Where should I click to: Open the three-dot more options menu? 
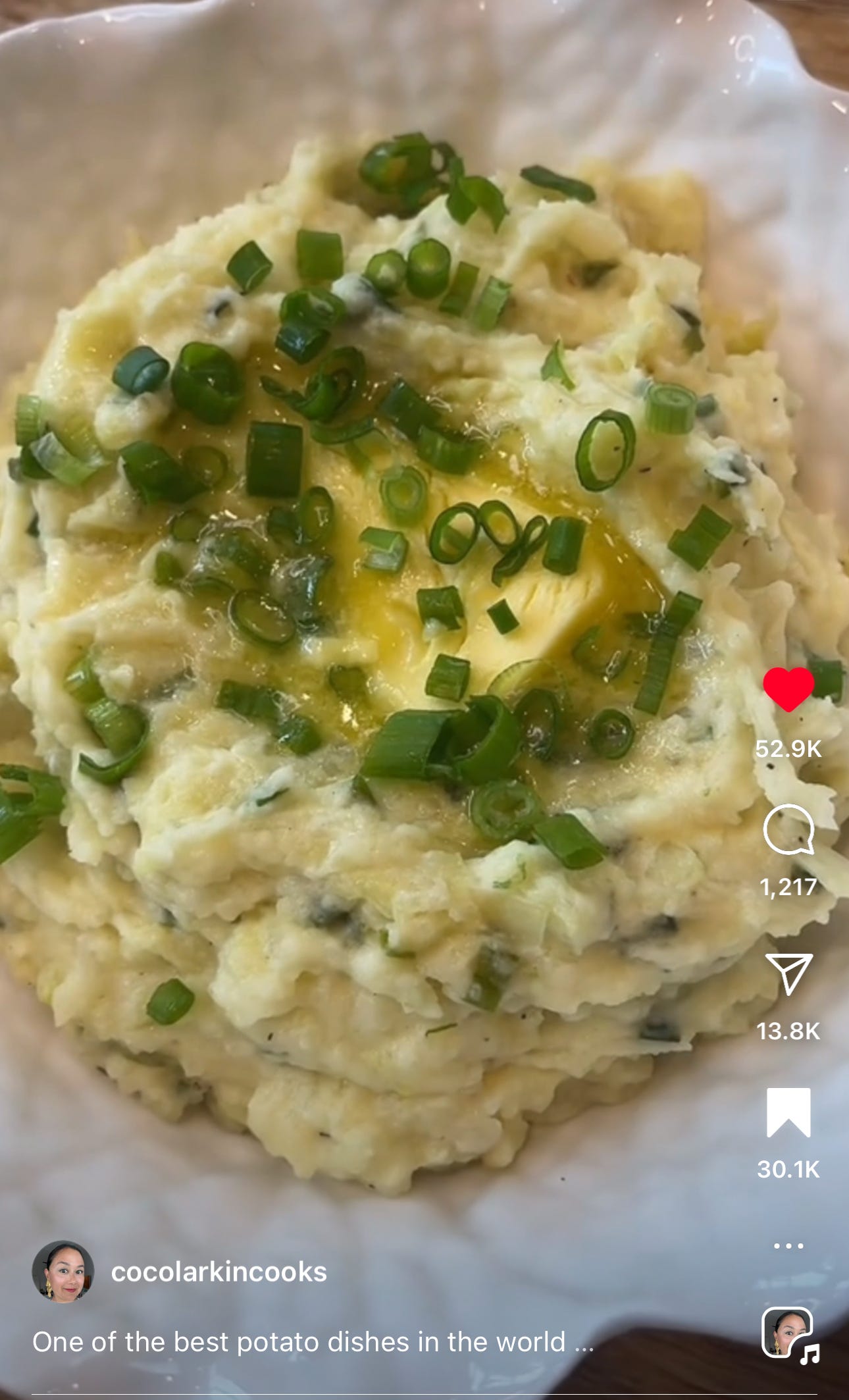coord(788,1245)
